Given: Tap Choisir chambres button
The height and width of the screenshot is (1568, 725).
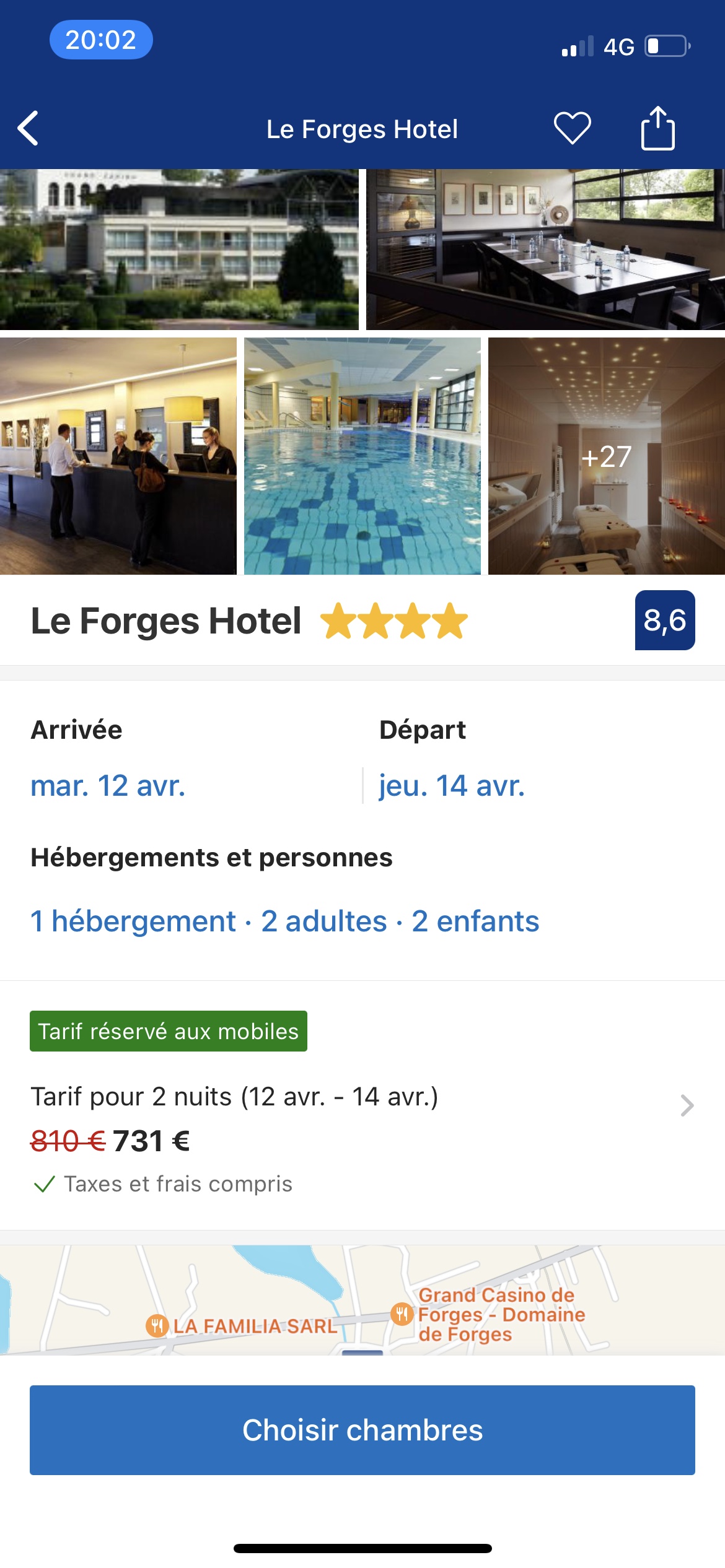Looking at the screenshot, I should click(362, 1430).
